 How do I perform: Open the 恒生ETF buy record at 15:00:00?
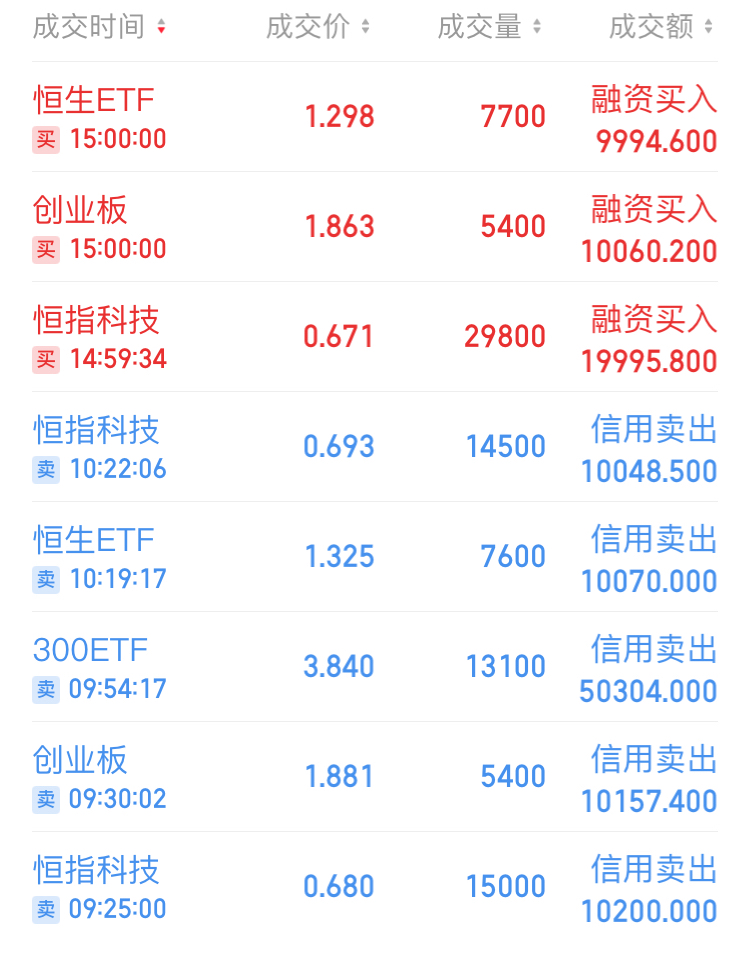[x=374, y=117]
